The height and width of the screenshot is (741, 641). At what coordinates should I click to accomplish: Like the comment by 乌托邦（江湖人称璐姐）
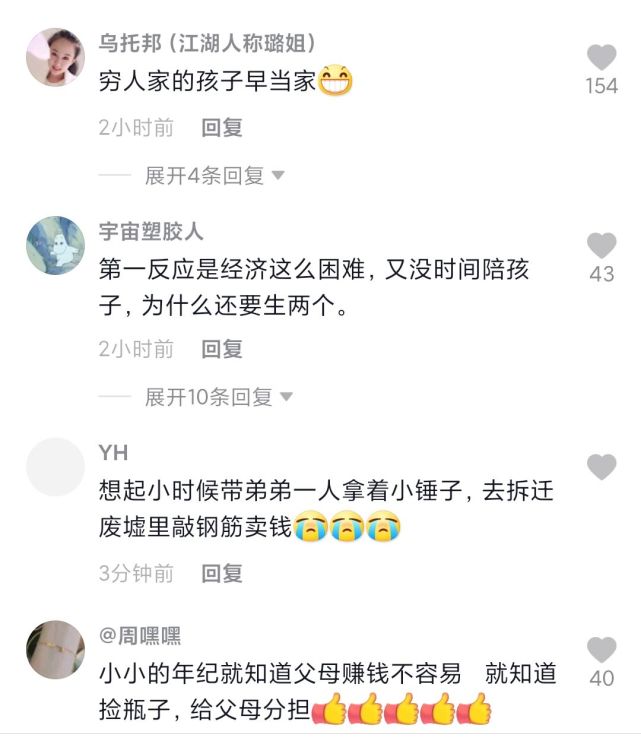point(601,57)
